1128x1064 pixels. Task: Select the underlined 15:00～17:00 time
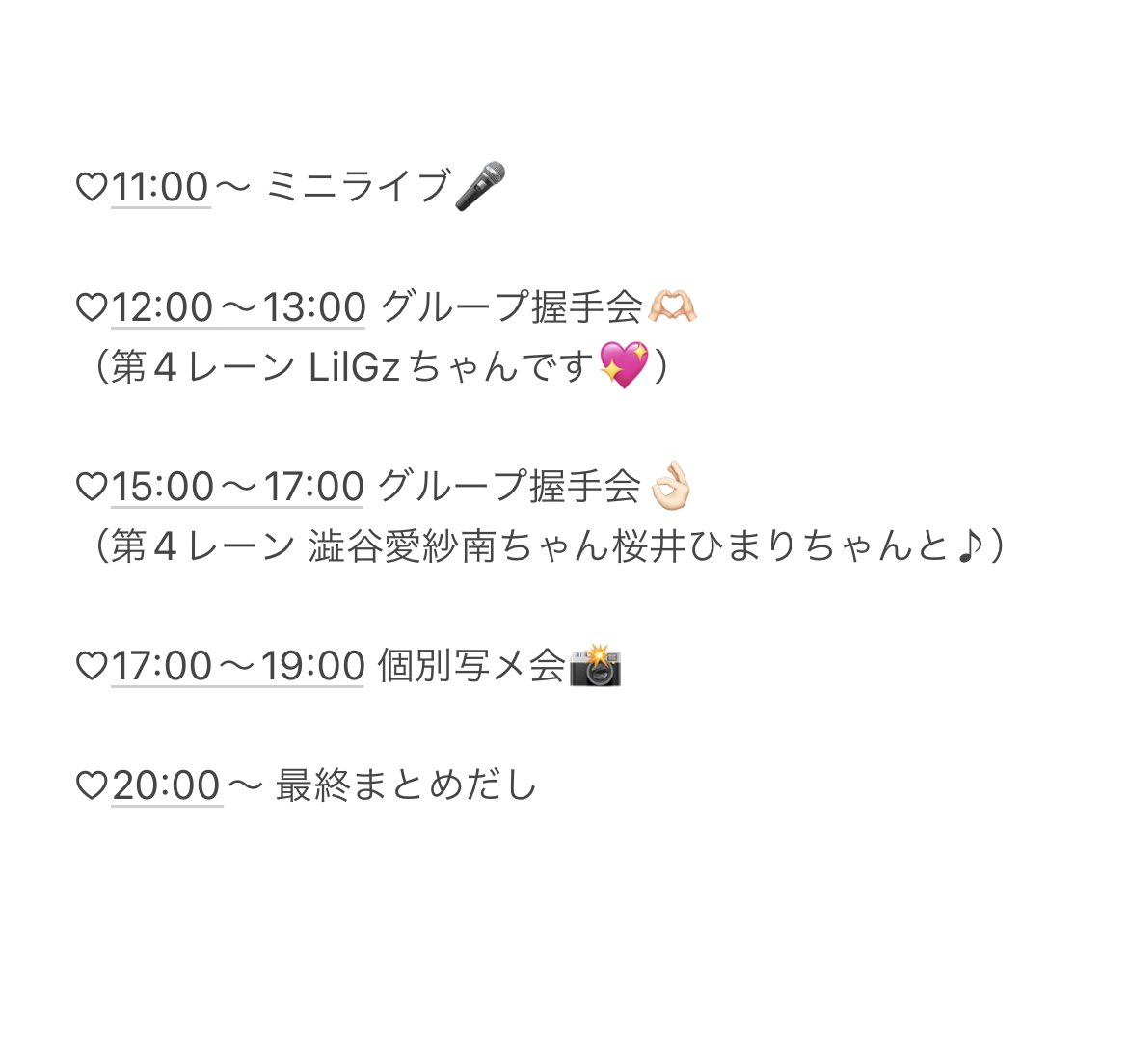237,487
